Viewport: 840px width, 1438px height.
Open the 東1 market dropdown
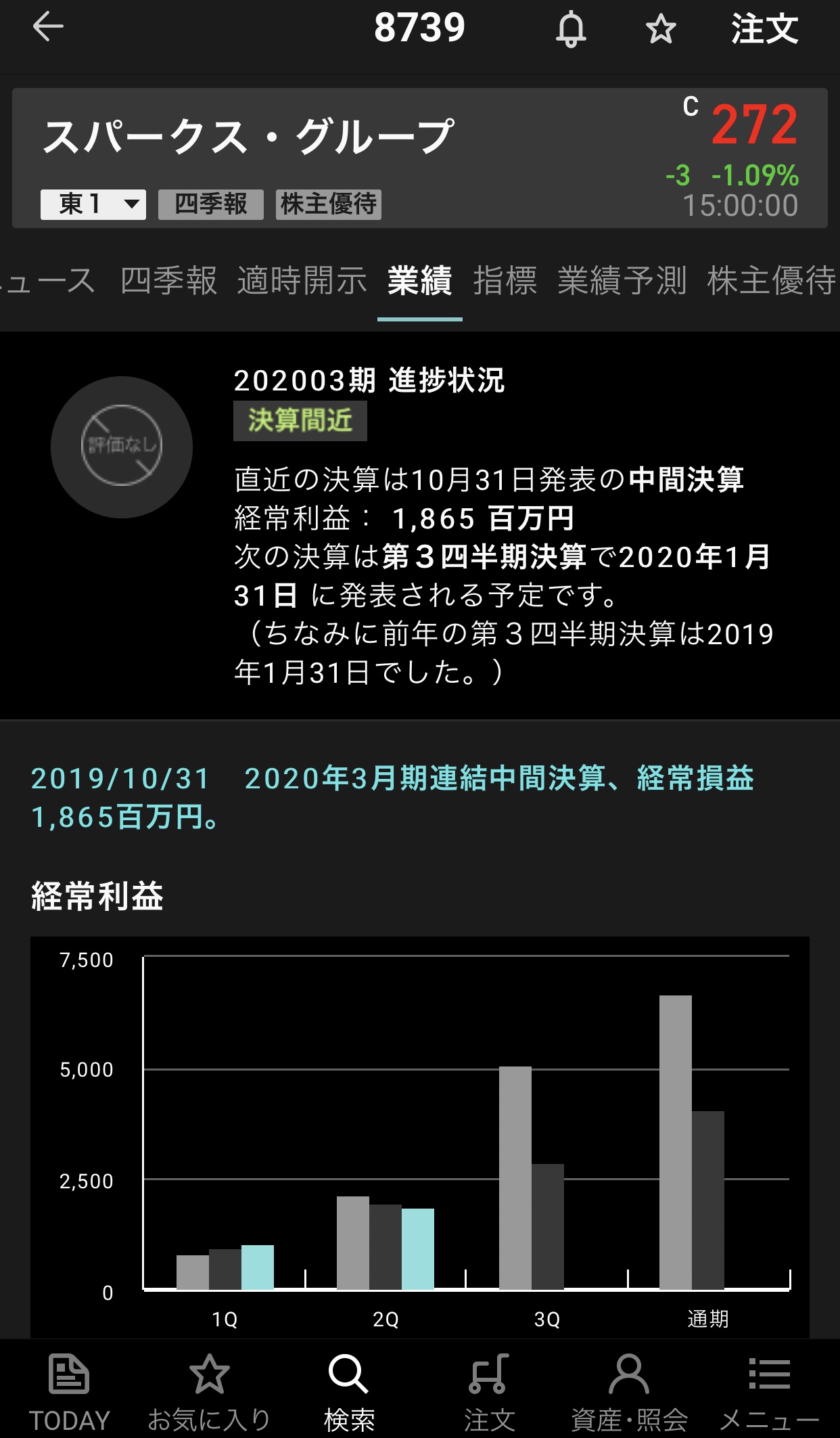[x=93, y=204]
